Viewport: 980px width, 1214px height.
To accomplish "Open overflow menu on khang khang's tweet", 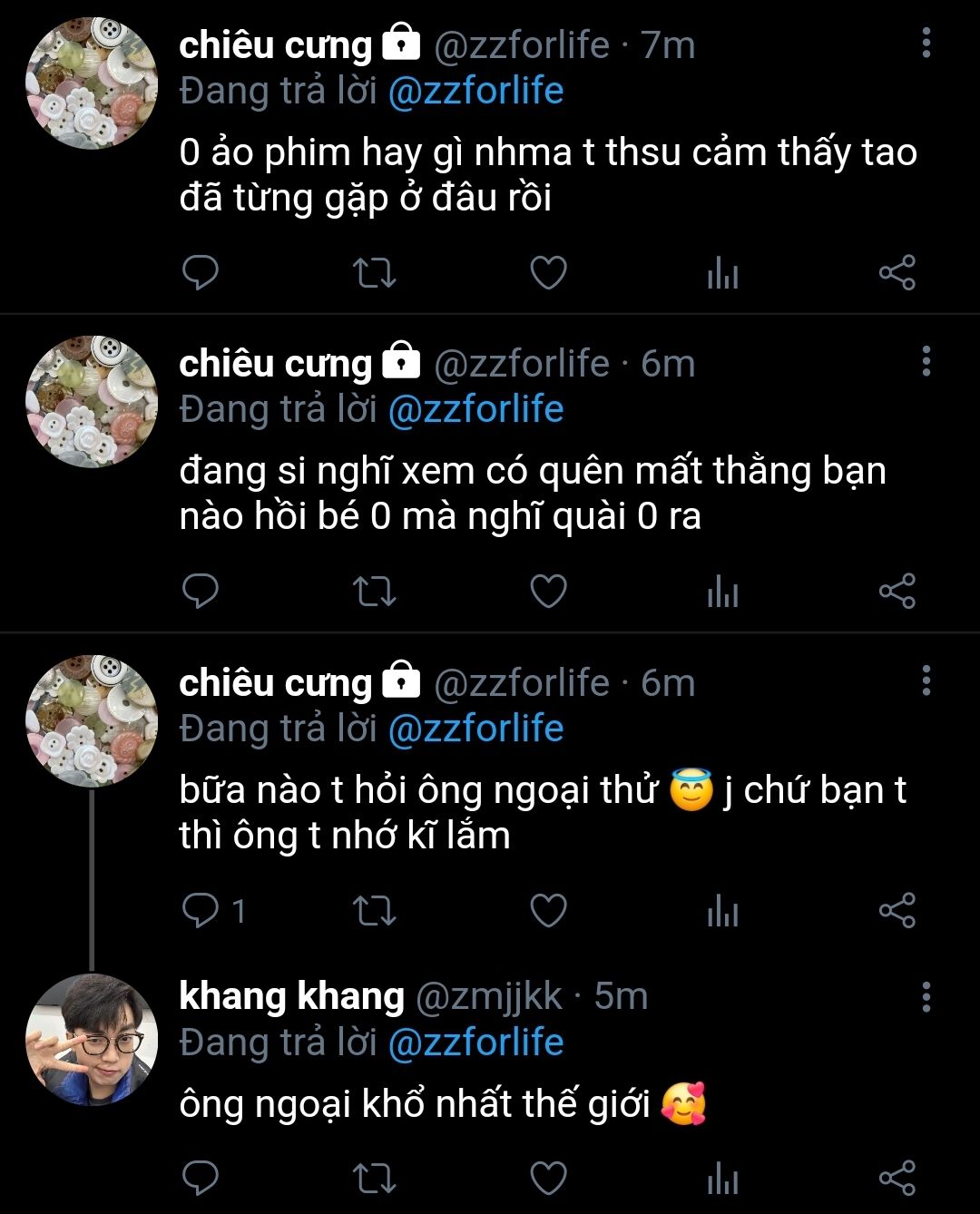I will [x=926, y=996].
